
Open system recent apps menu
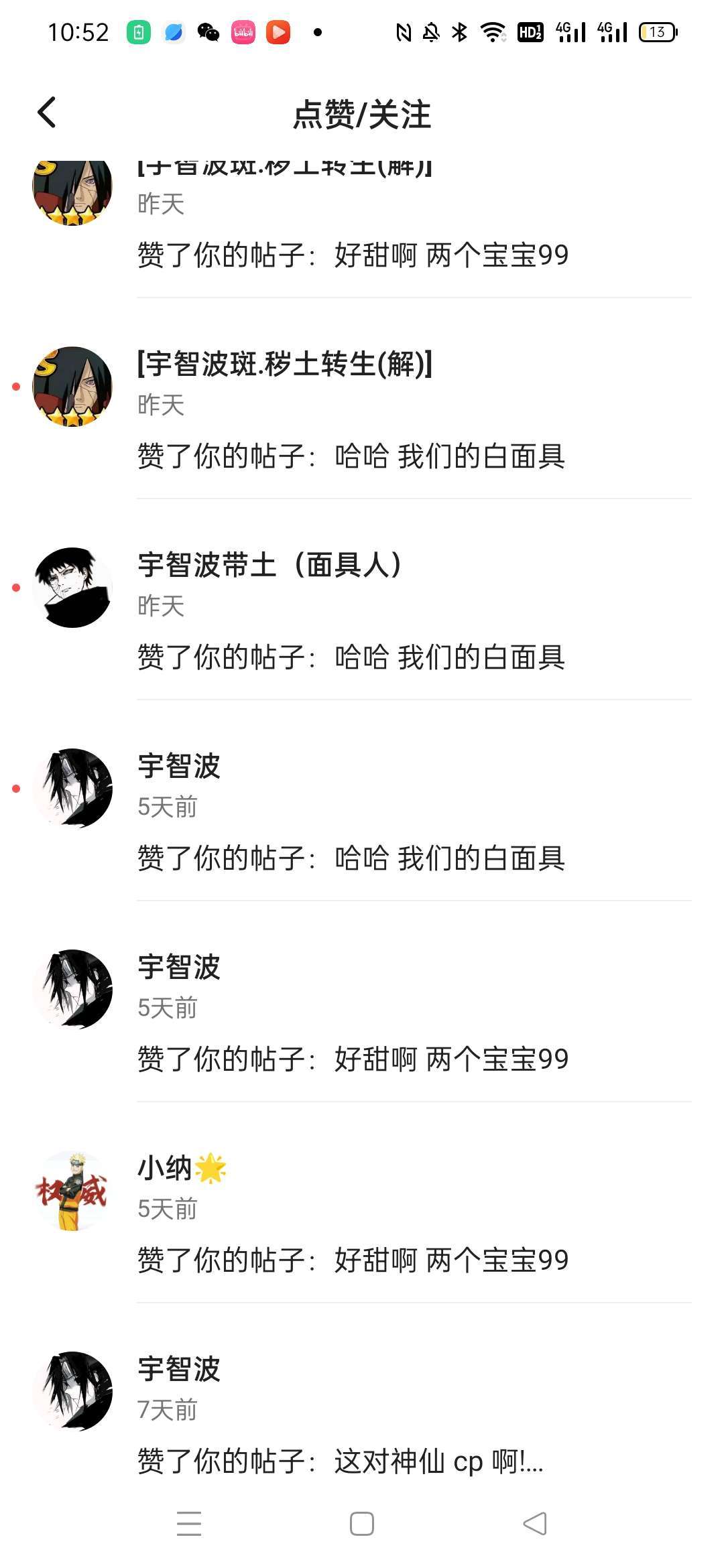coord(189,1524)
